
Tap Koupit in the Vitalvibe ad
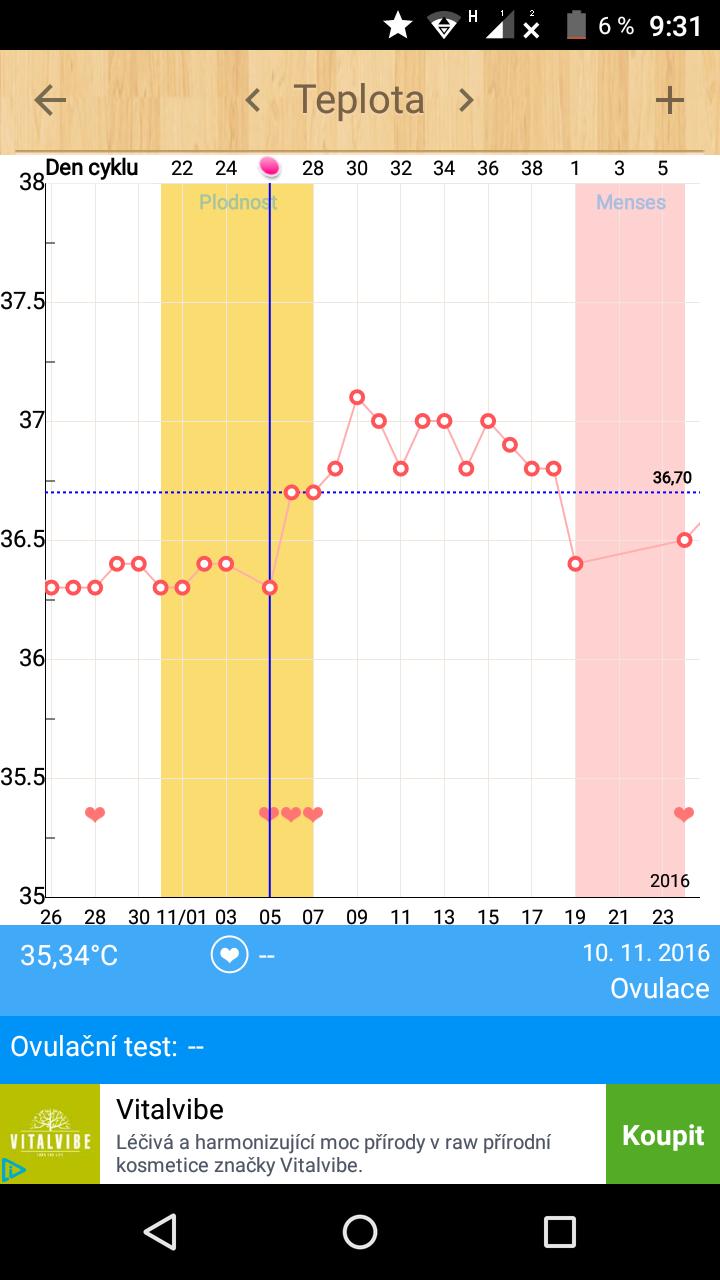(x=662, y=1135)
